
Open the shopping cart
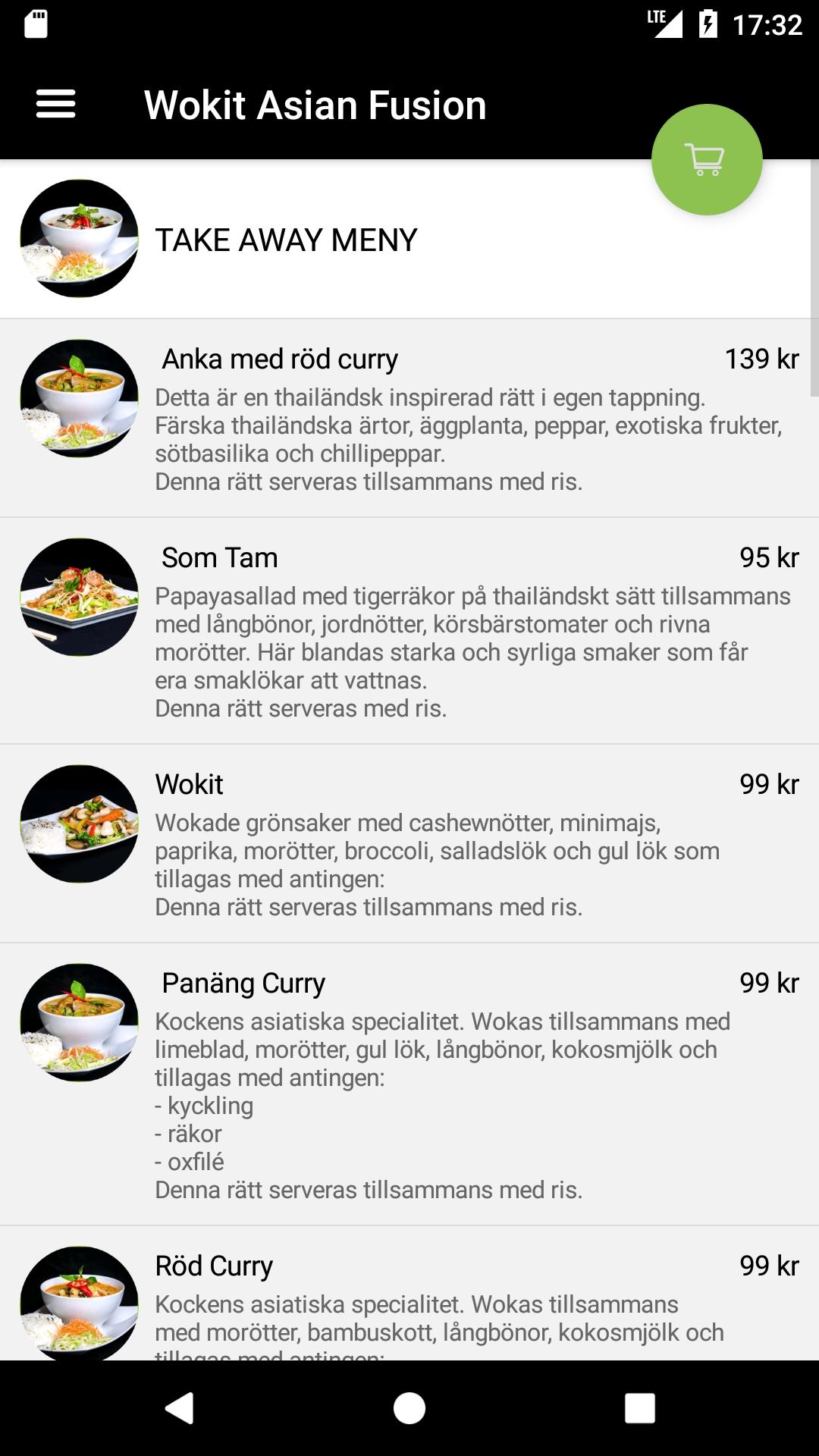tap(706, 160)
